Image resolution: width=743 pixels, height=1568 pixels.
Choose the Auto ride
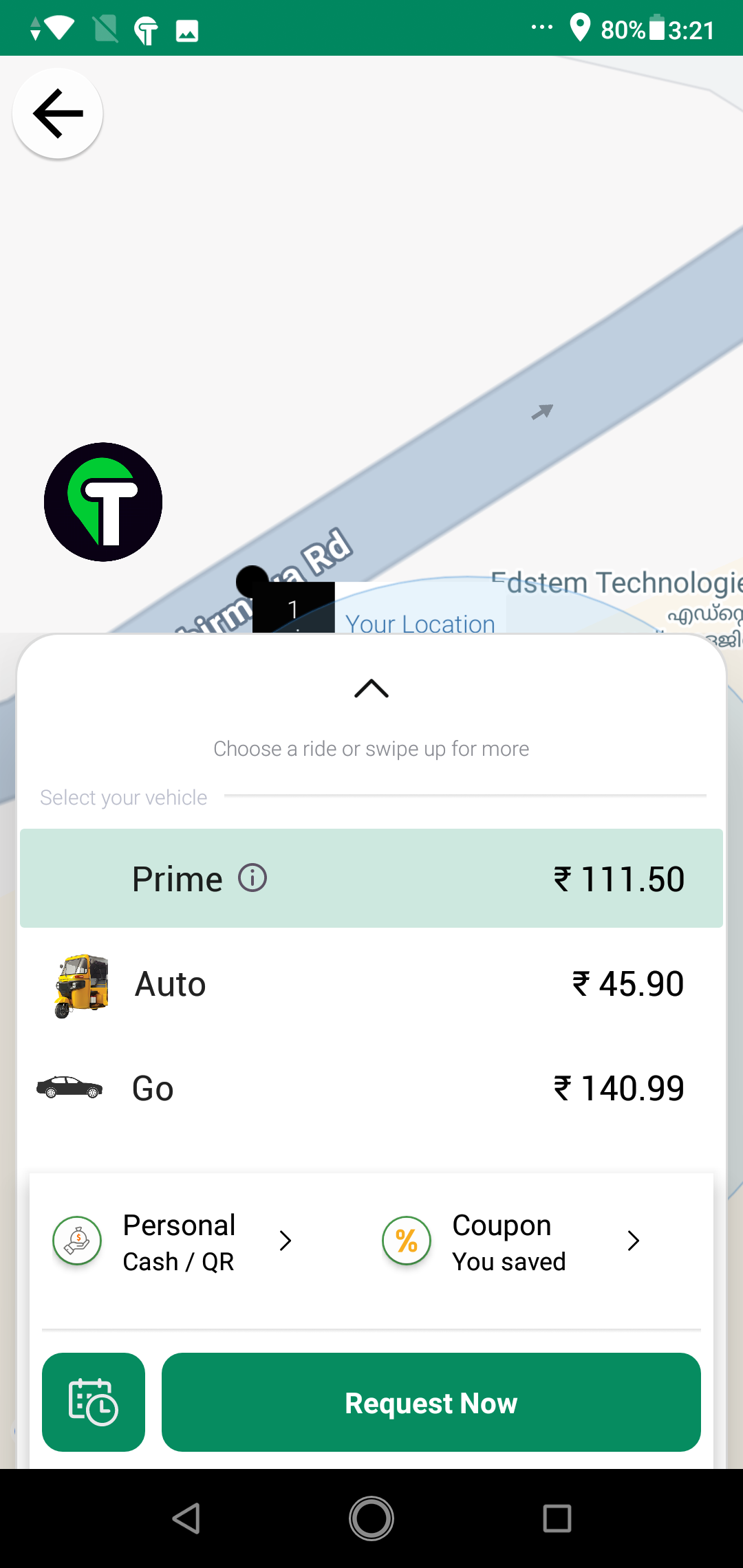click(371, 984)
